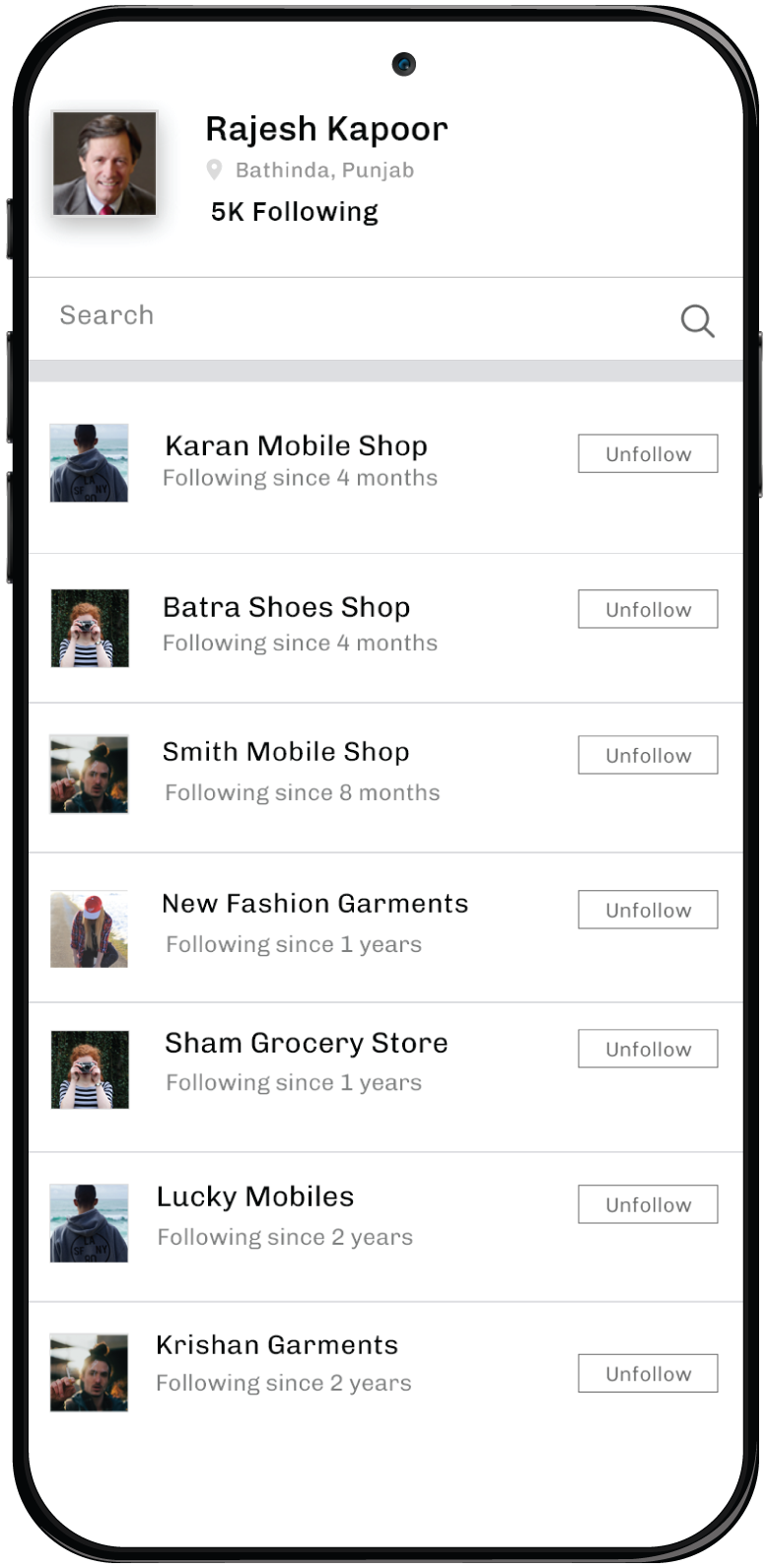
Task: Open the Lucky Mobiles row
Action: (385, 1227)
